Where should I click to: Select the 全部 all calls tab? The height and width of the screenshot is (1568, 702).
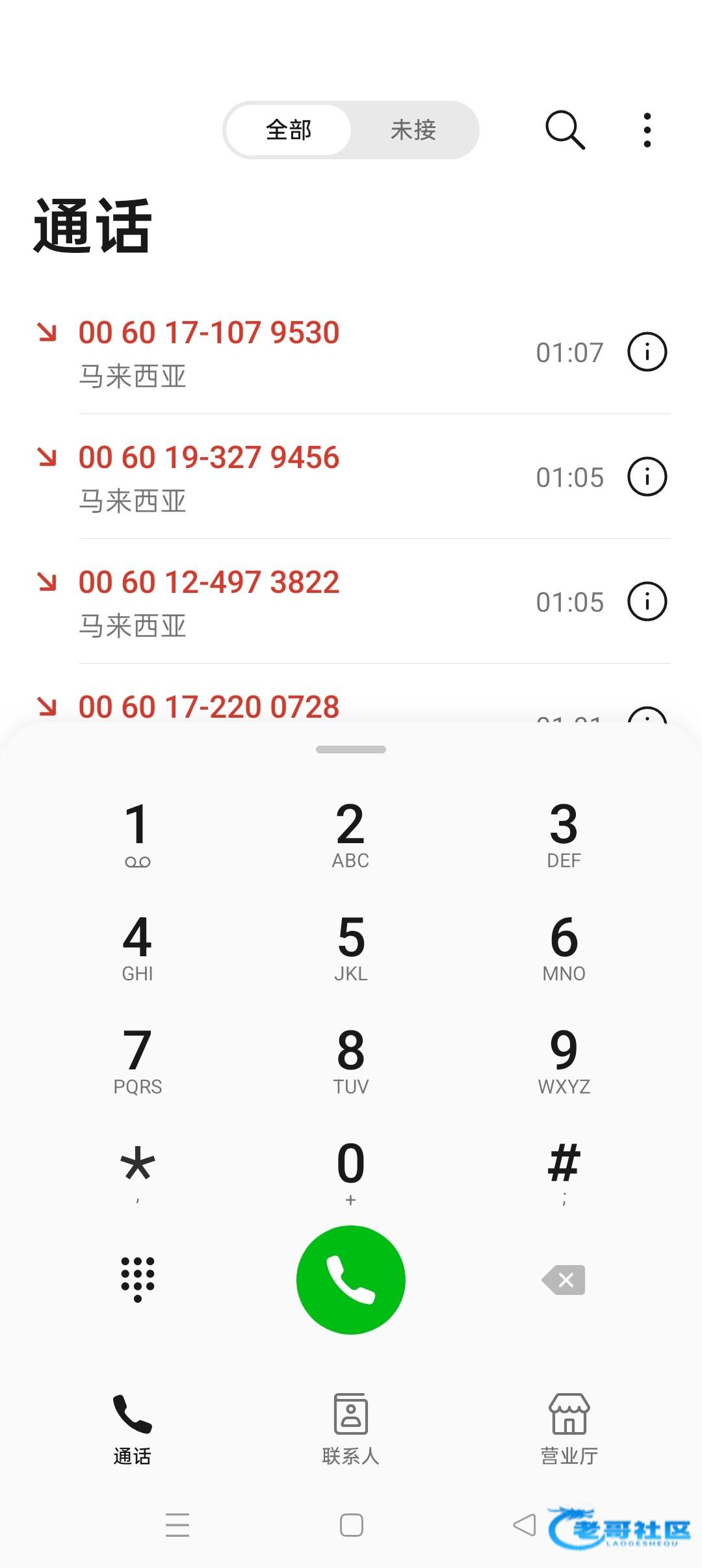coord(289,130)
